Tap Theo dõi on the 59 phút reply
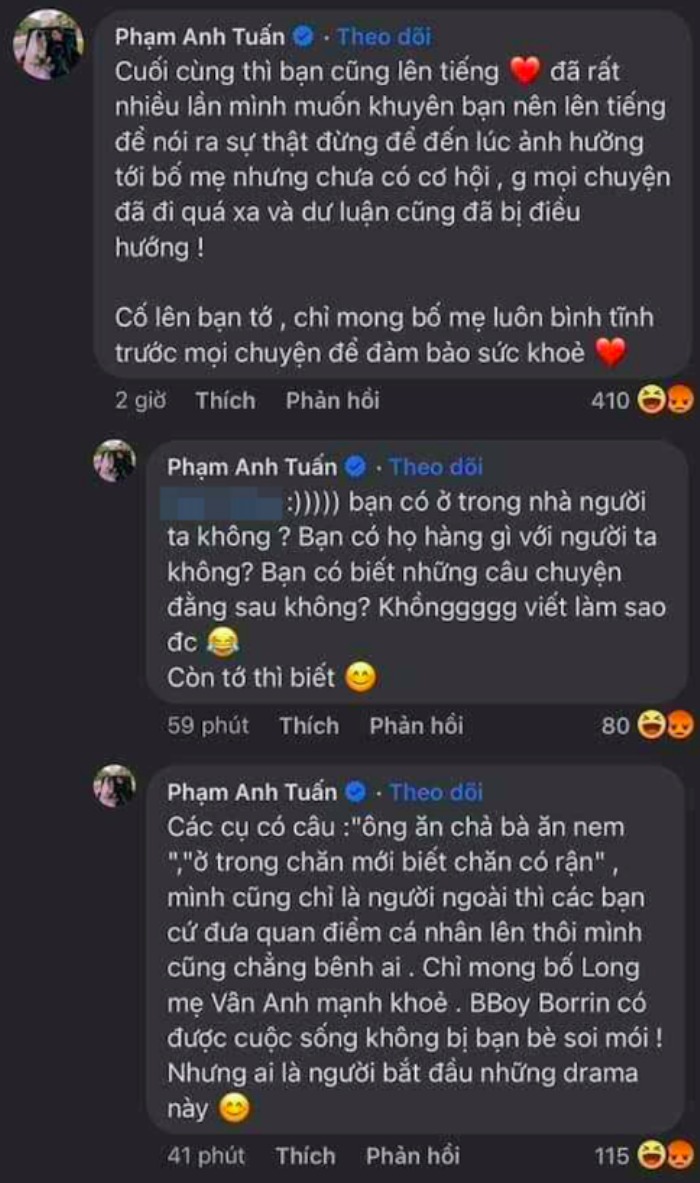700x1183 pixels. tap(436, 466)
